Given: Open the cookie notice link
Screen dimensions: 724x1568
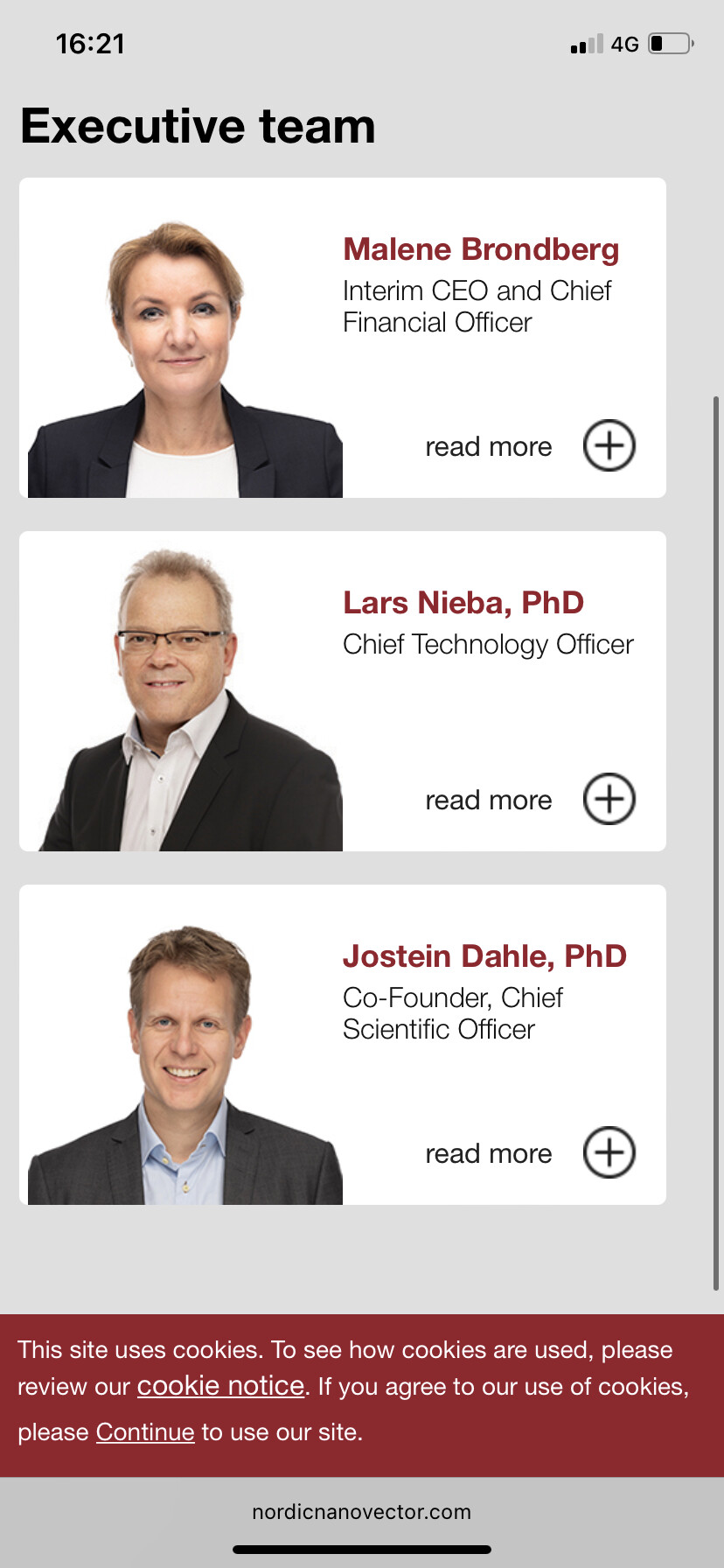Looking at the screenshot, I should (220, 1386).
